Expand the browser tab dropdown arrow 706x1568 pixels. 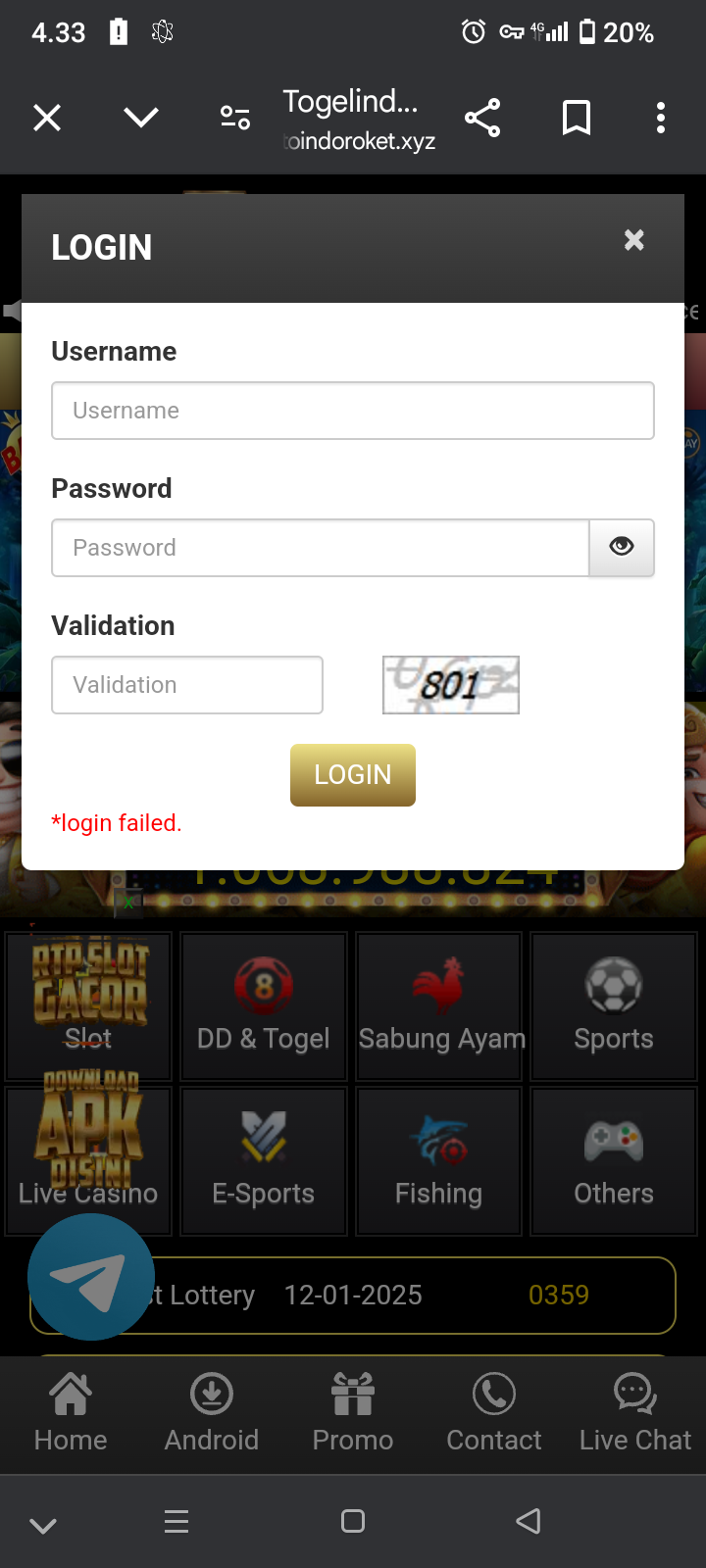(x=141, y=119)
